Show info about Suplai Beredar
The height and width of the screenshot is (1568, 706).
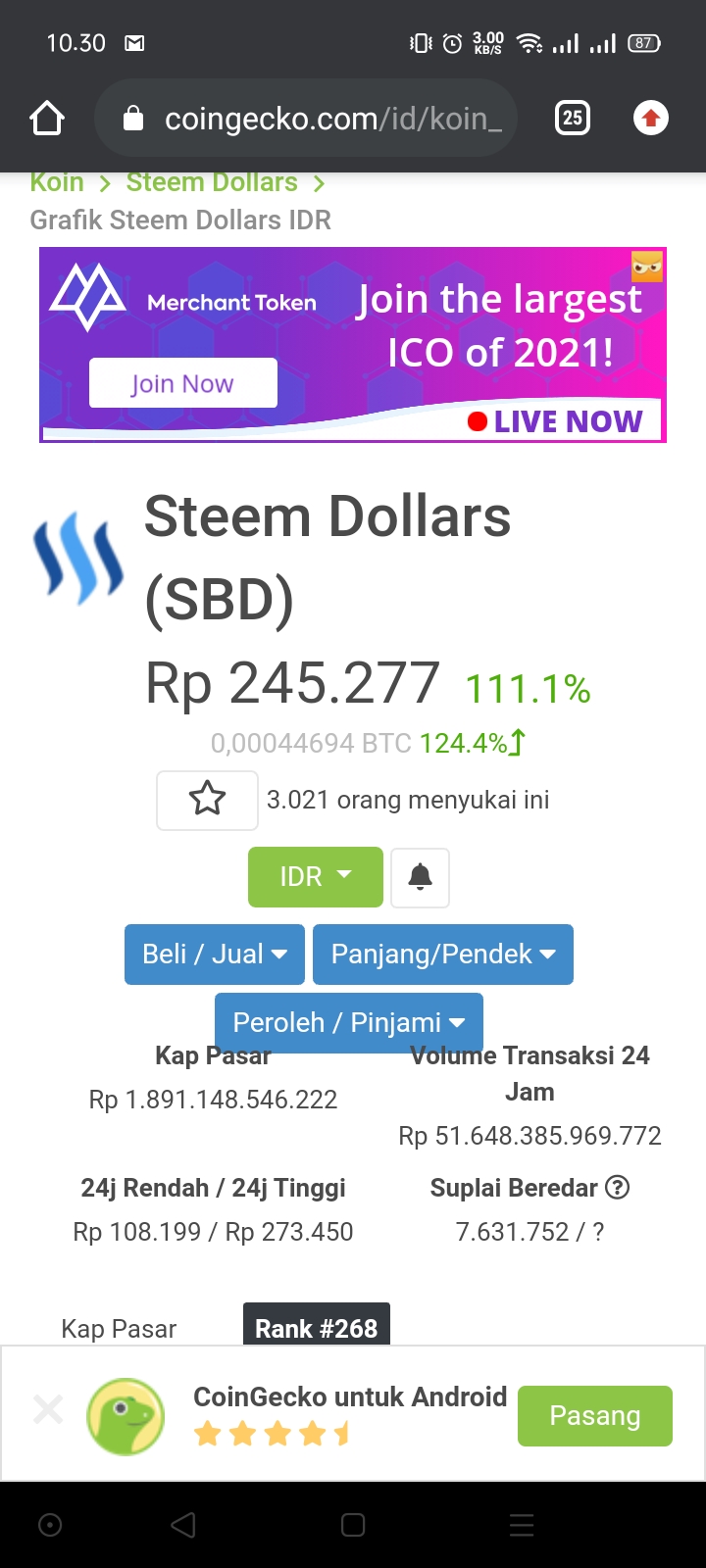(617, 1188)
